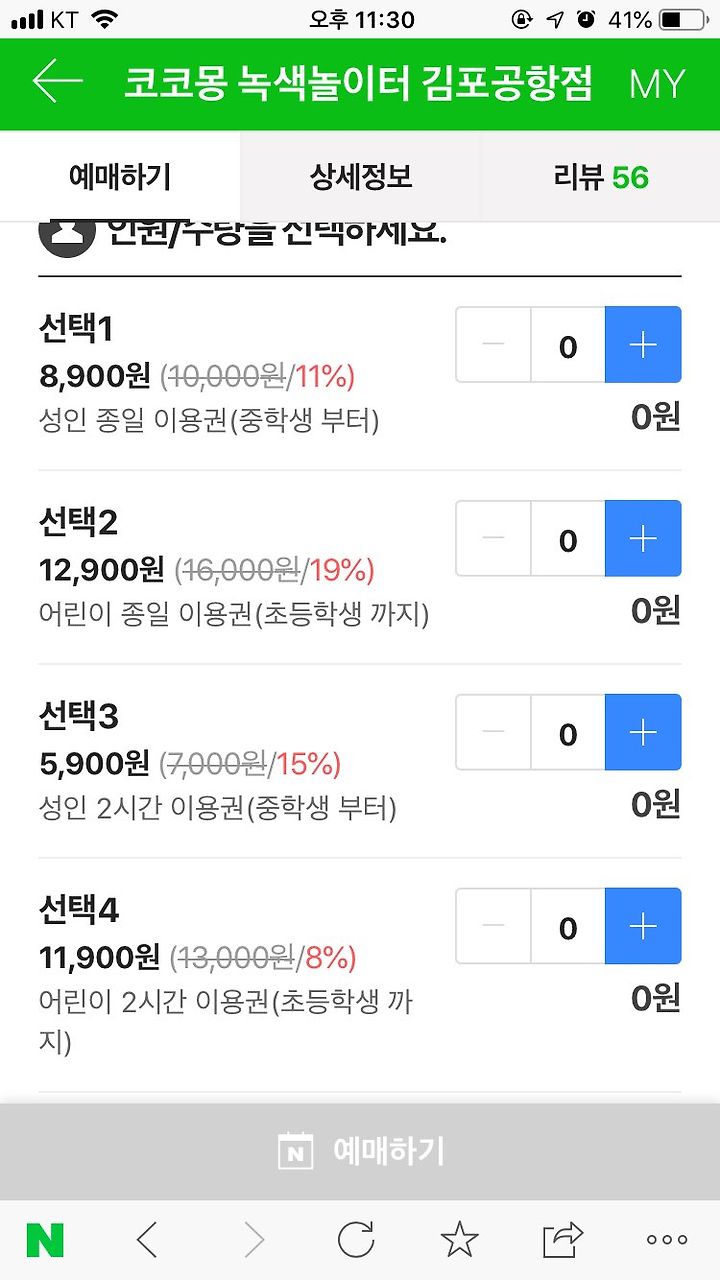The height and width of the screenshot is (1280, 720).
Task: Bookmark this page with the star
Action: click(x=459, y=1240)
